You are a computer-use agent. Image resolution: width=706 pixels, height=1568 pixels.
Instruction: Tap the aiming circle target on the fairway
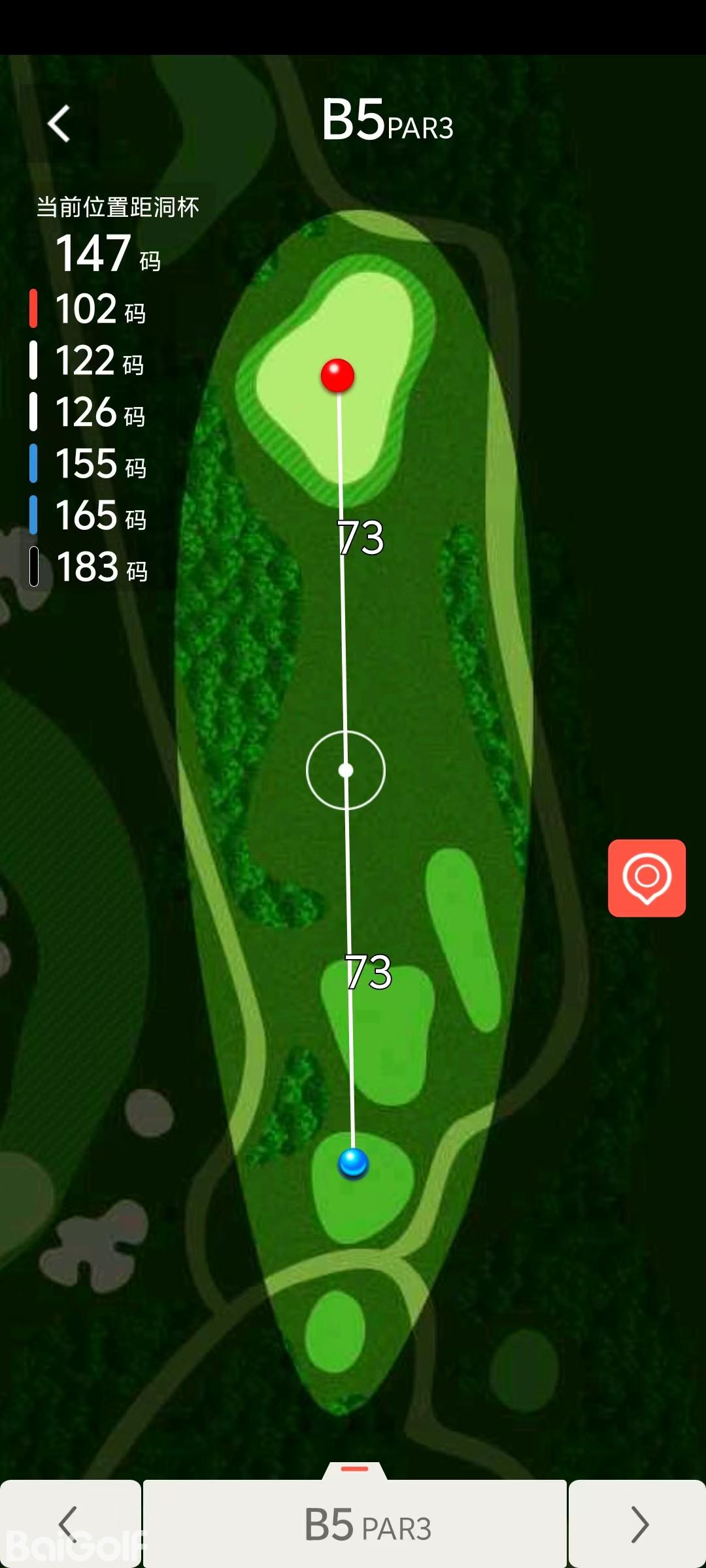(x=346, y=770)
